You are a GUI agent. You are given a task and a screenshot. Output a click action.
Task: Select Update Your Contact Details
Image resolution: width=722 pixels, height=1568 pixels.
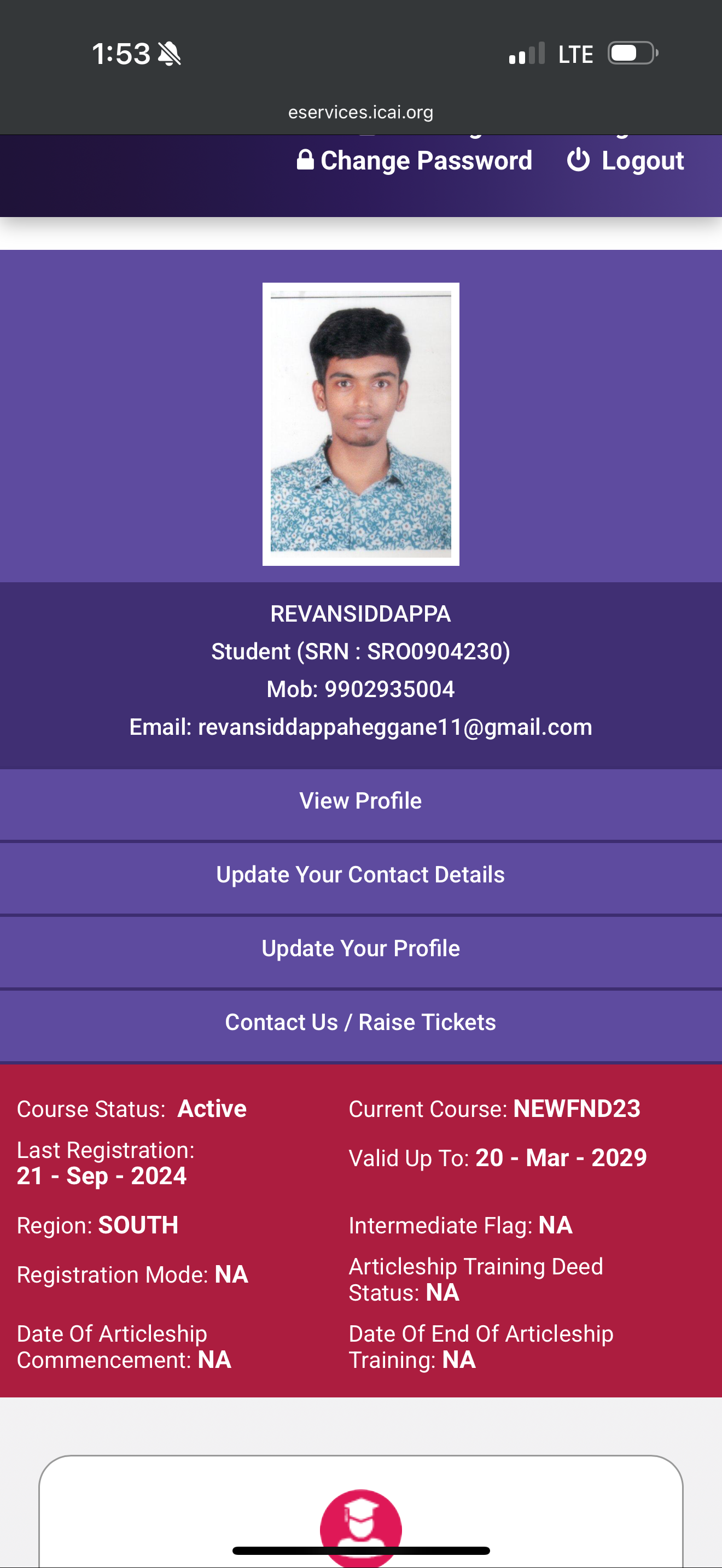tap(360, 875)
